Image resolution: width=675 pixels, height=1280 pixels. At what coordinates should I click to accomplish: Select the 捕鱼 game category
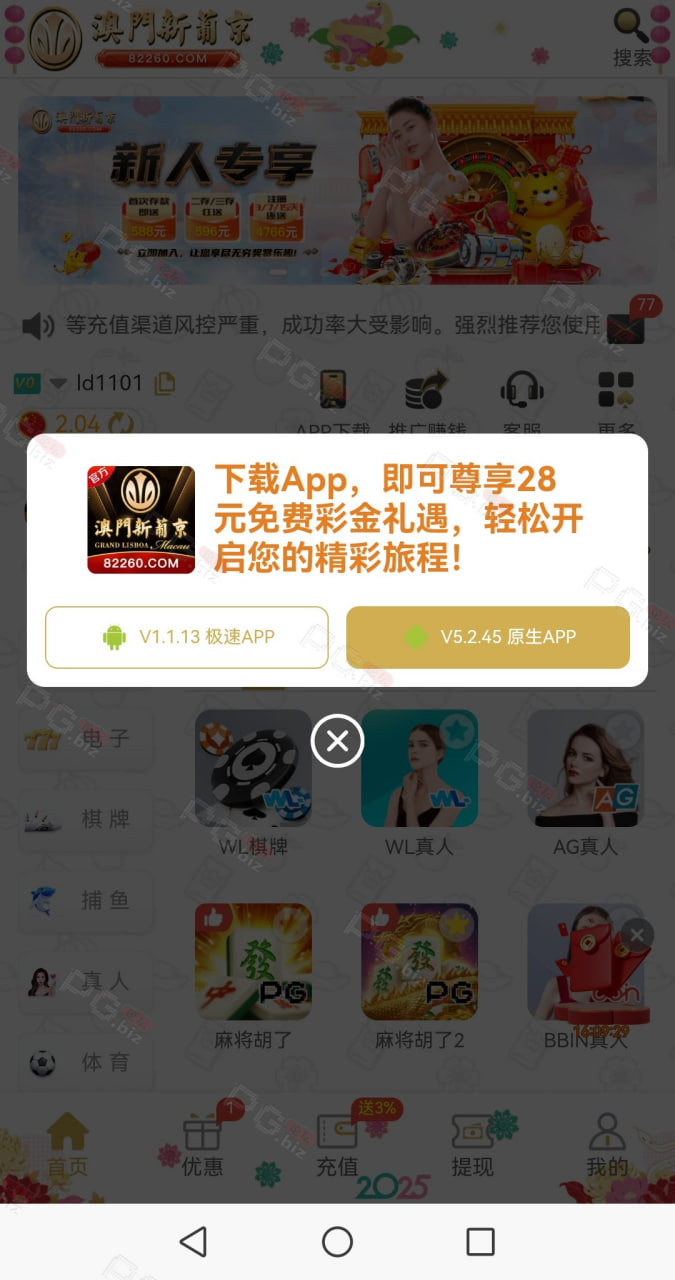[x=86, y=901]
